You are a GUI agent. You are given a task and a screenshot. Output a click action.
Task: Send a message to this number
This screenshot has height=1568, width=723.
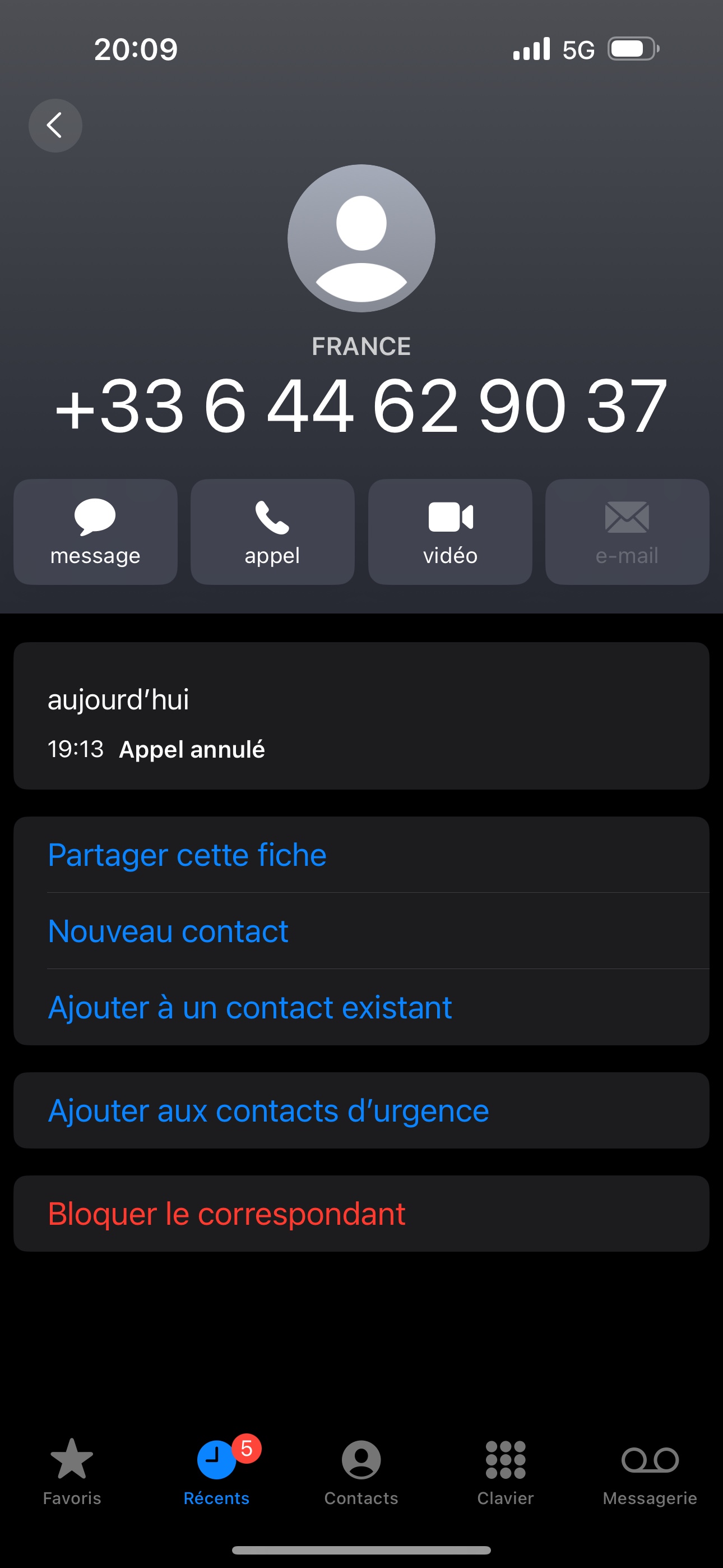click(95, 532)
